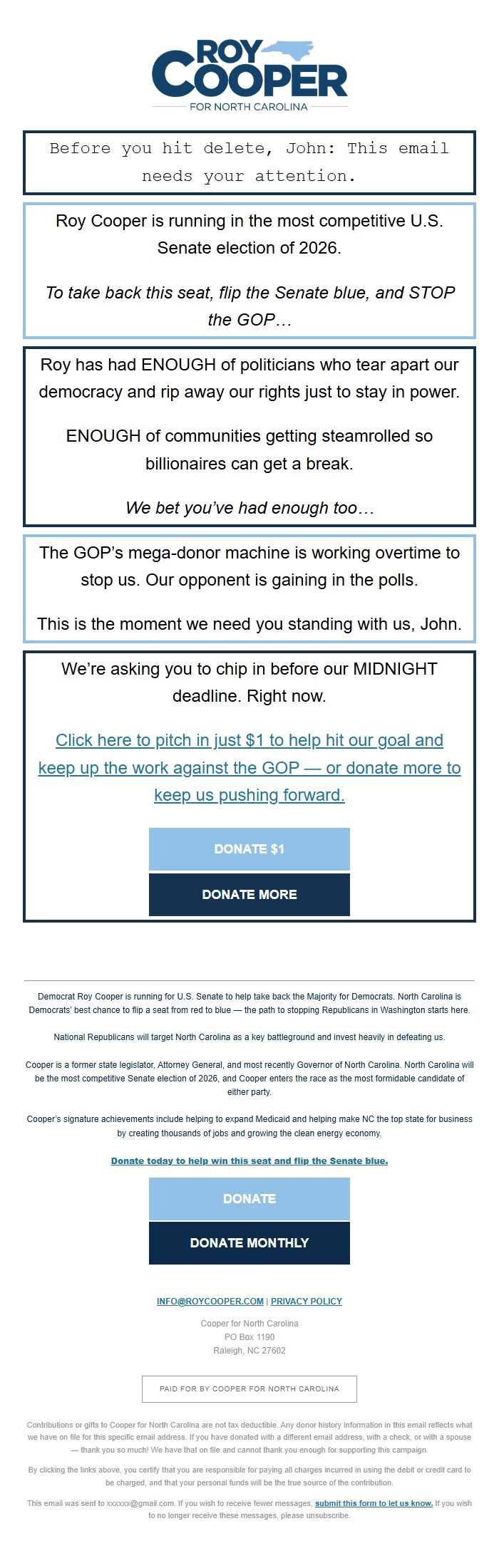
Task: Open the 'Click here to pitch in just $1' link
Action: tap(249, 767)
